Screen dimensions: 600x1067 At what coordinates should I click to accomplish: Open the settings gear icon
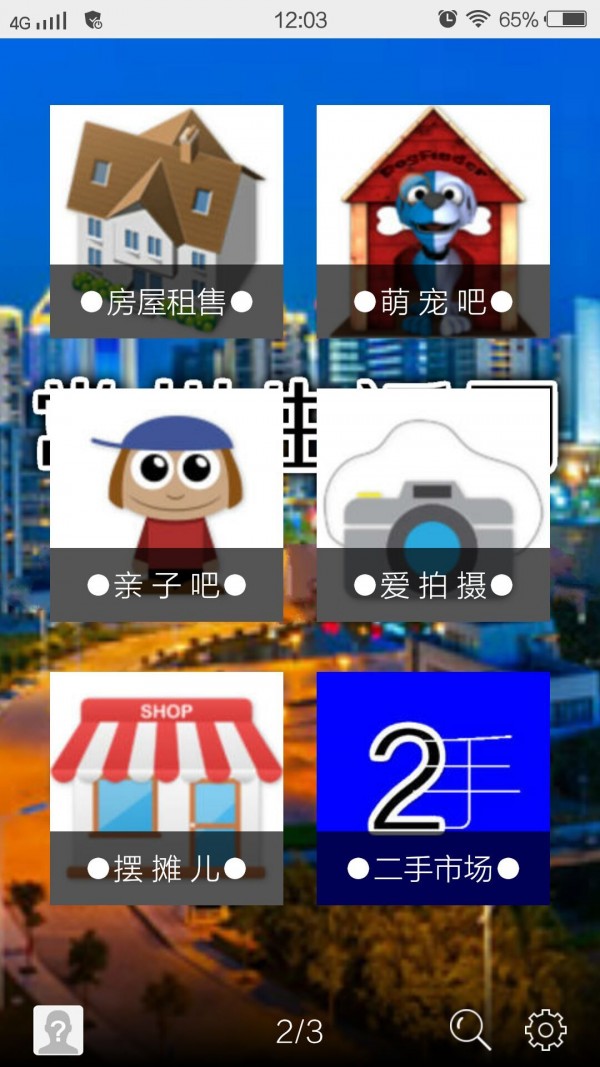pos(545,1030)
